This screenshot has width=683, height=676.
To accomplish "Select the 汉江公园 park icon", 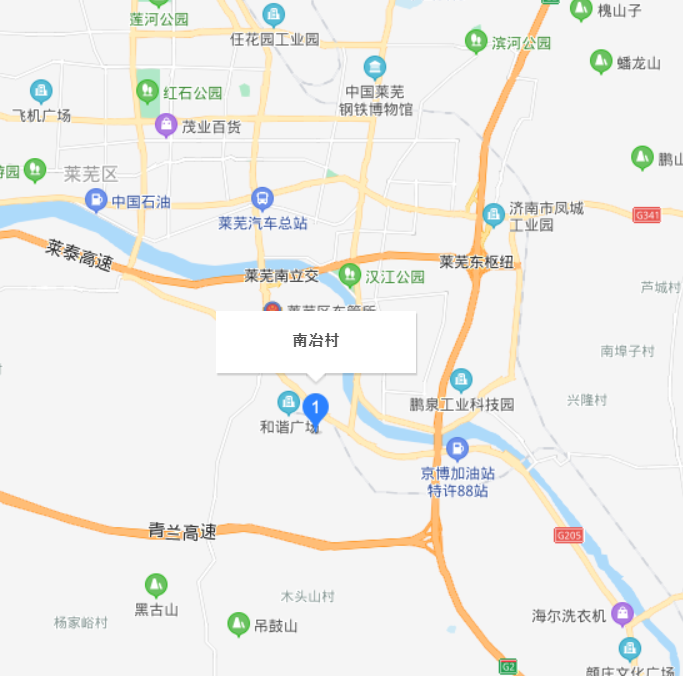I will coord(350,273).
